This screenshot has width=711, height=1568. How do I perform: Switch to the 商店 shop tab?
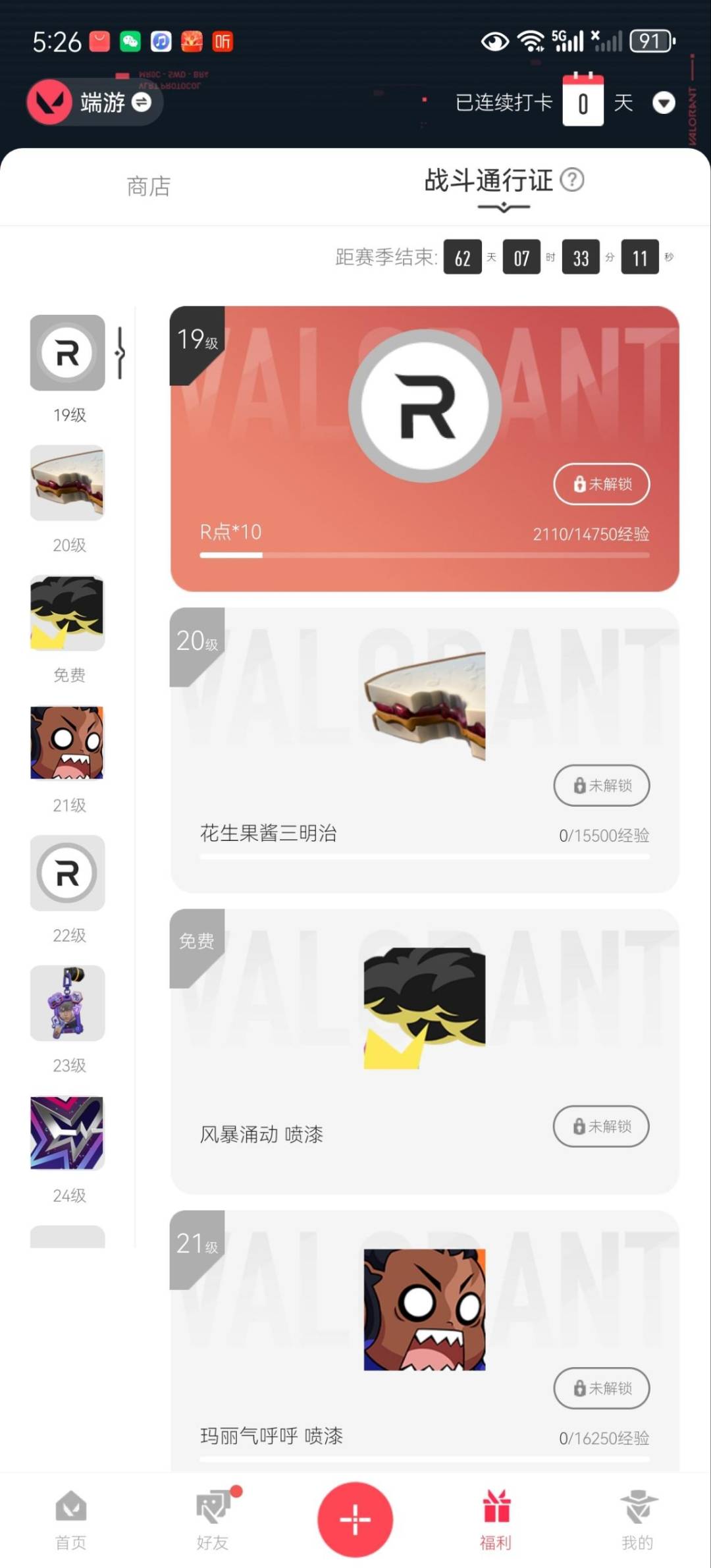click(x=149, y=187)
